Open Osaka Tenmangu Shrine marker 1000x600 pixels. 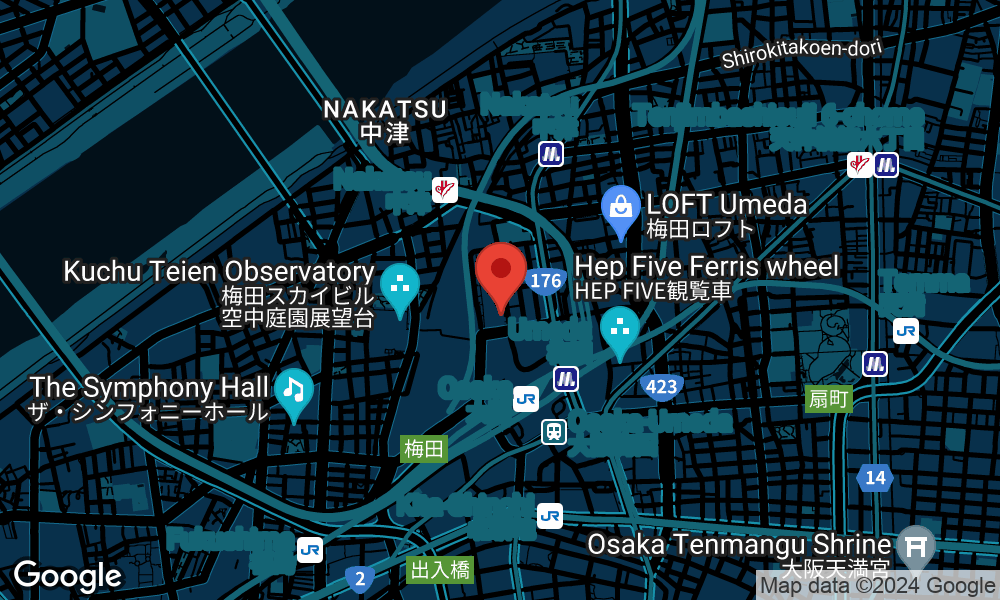(915, 544)
